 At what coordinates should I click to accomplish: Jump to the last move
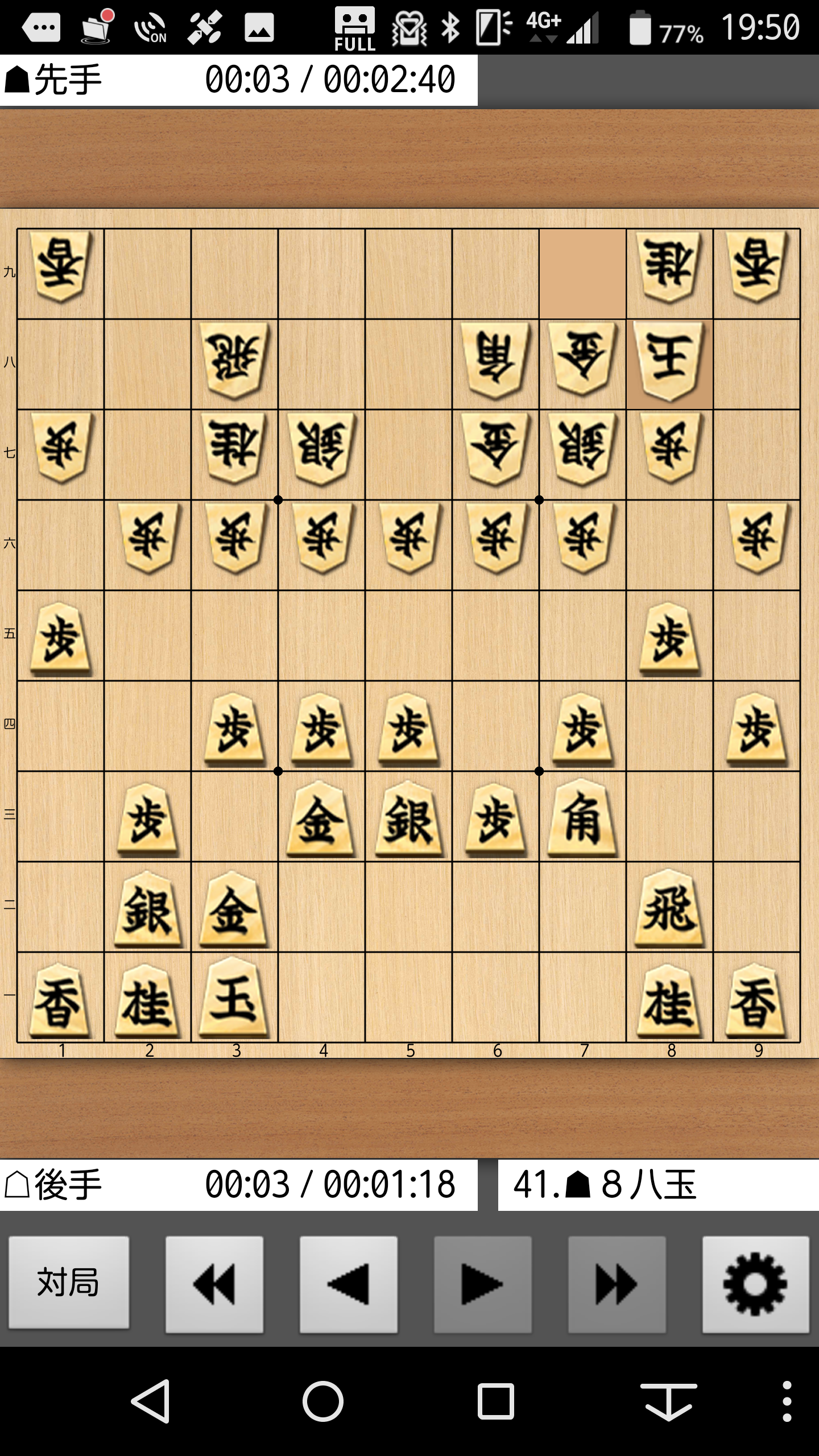(617, 1284)
